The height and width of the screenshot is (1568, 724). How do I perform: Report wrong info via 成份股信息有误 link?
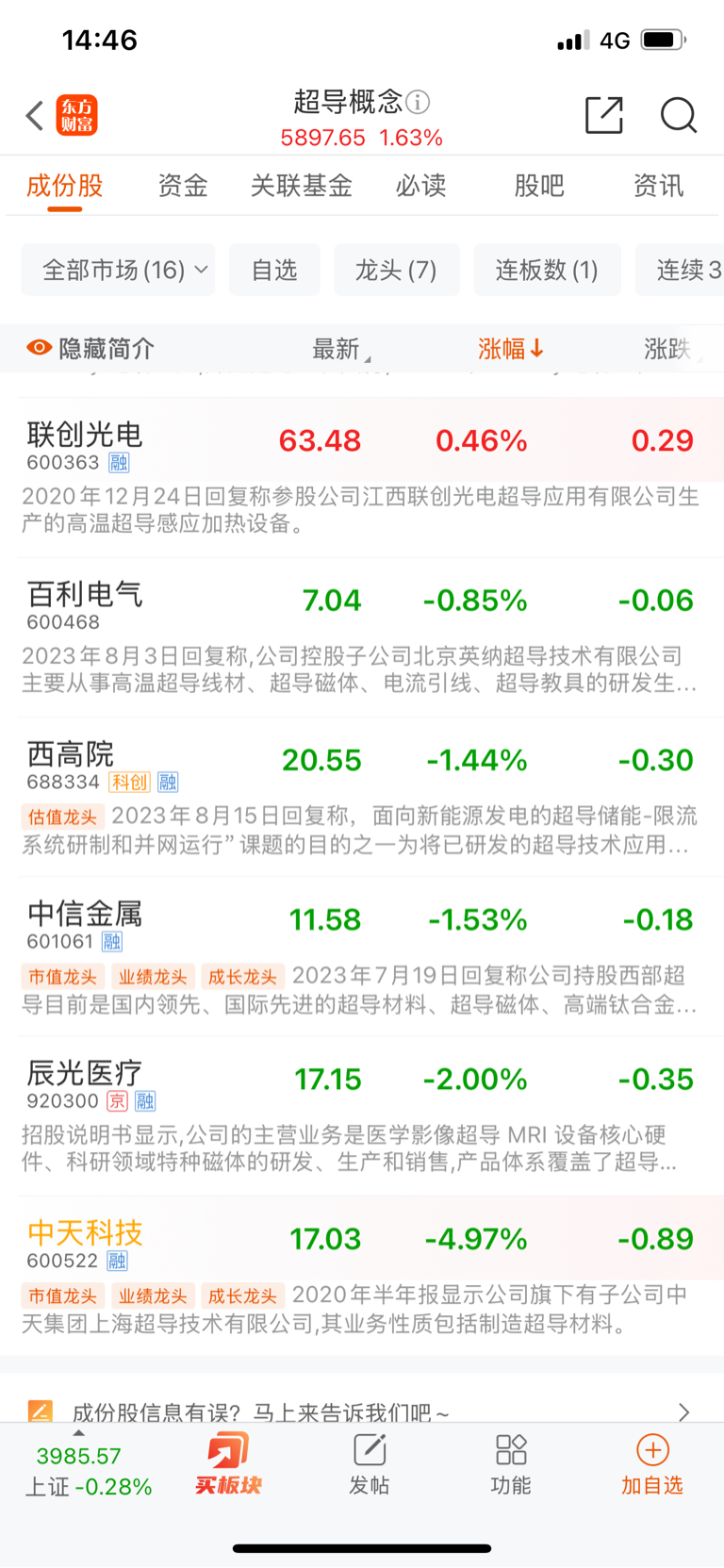[362, 1411]
